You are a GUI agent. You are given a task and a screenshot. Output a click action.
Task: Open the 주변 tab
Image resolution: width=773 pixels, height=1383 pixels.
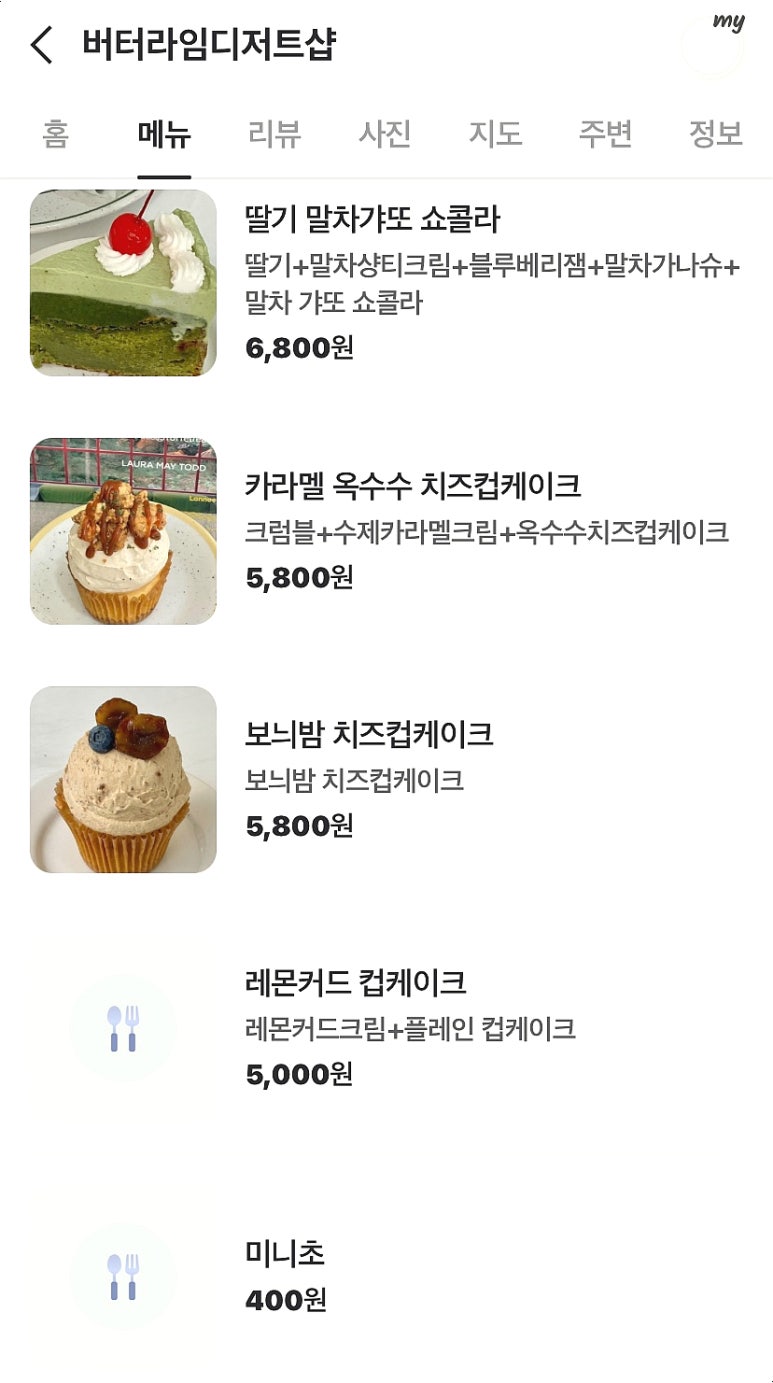(605, 134)
